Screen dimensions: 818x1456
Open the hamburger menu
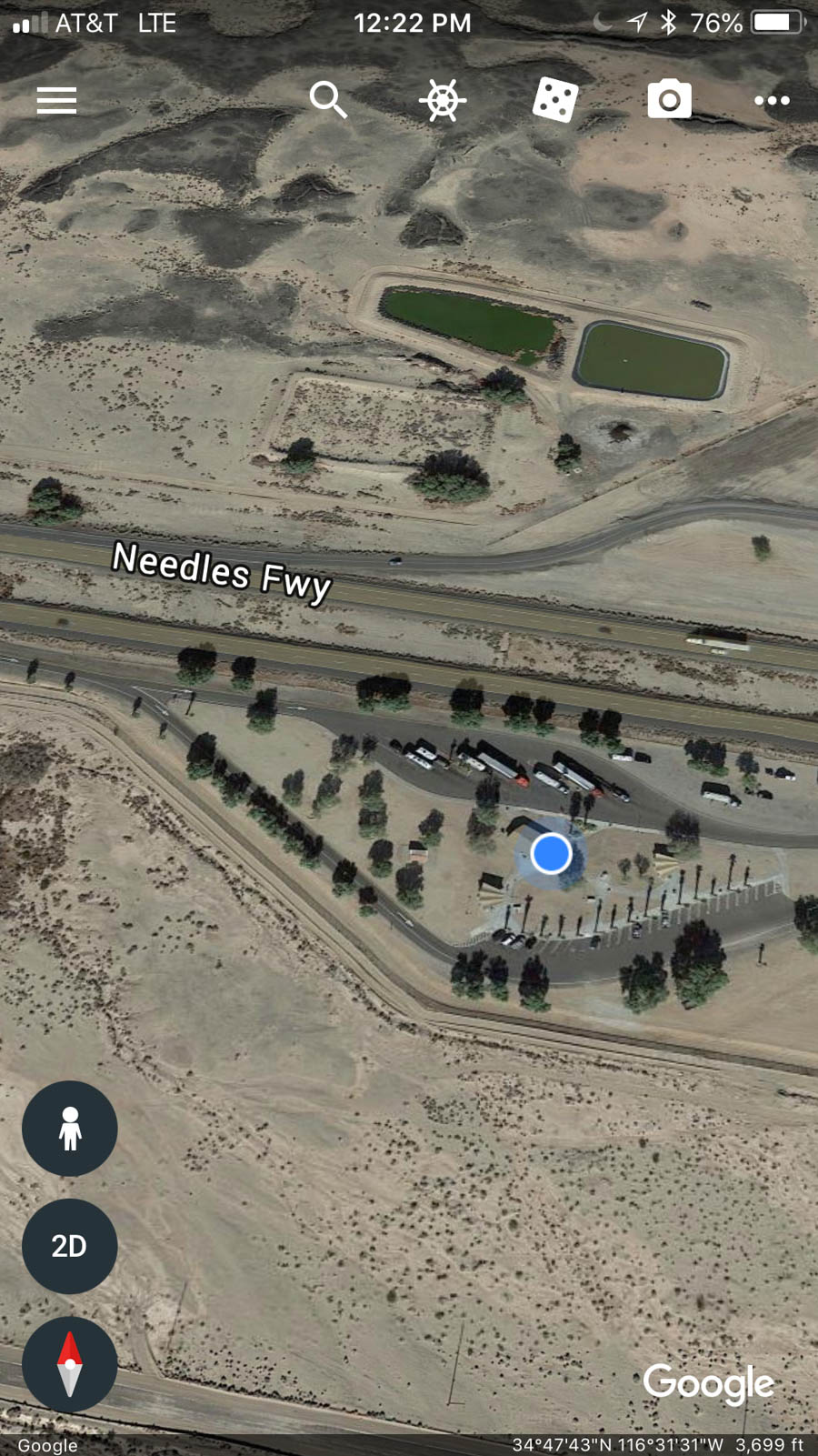(56, 100)
